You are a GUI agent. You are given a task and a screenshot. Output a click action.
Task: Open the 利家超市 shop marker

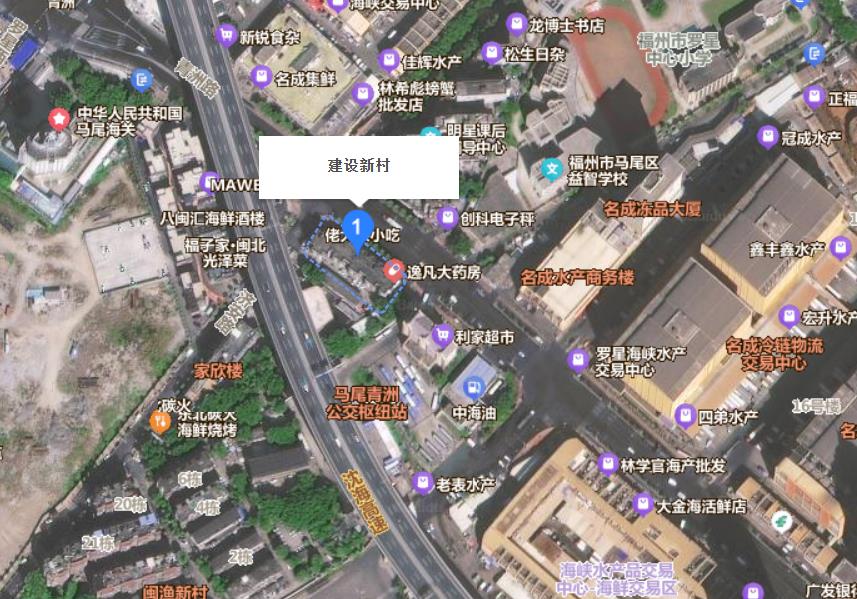click(x=441, y=336)
